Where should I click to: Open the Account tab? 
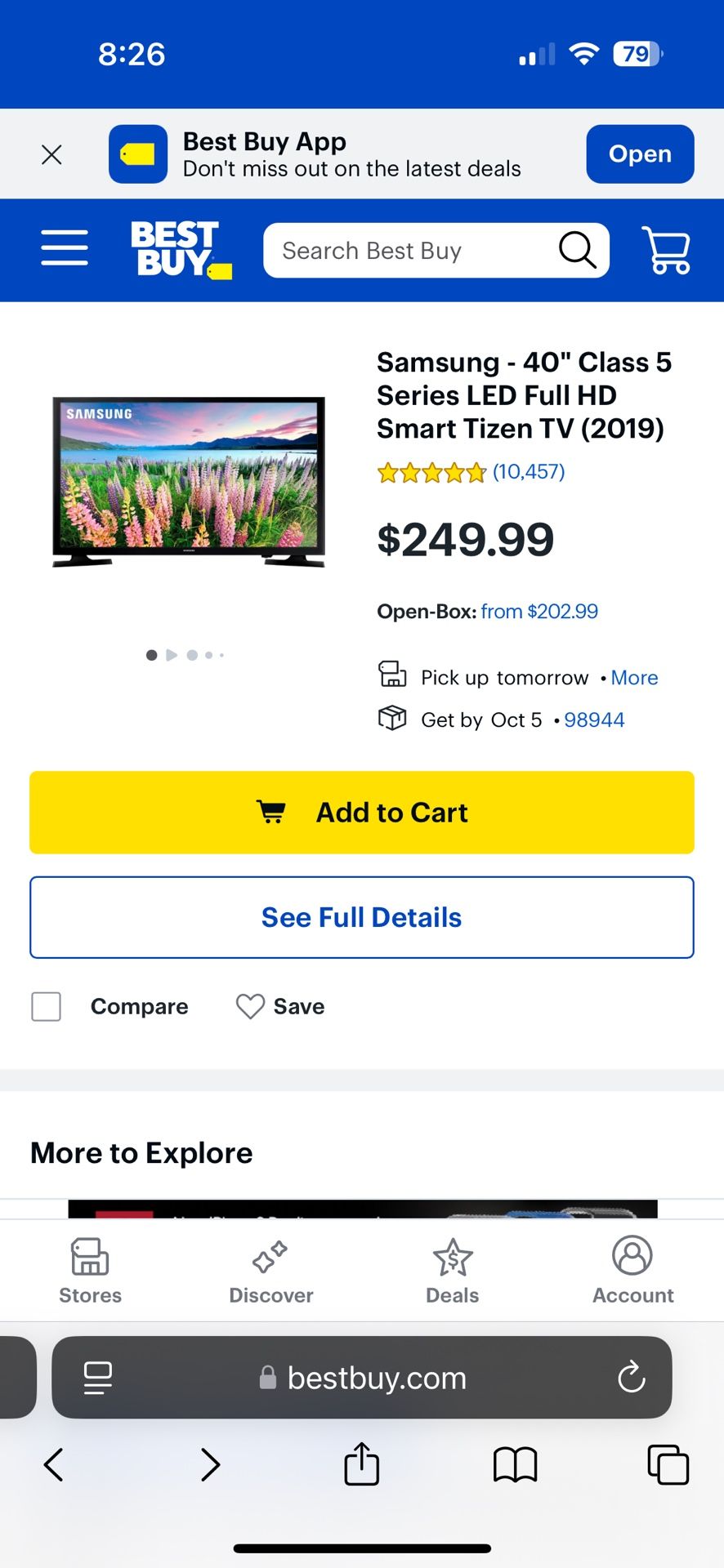click(632, 1271)
